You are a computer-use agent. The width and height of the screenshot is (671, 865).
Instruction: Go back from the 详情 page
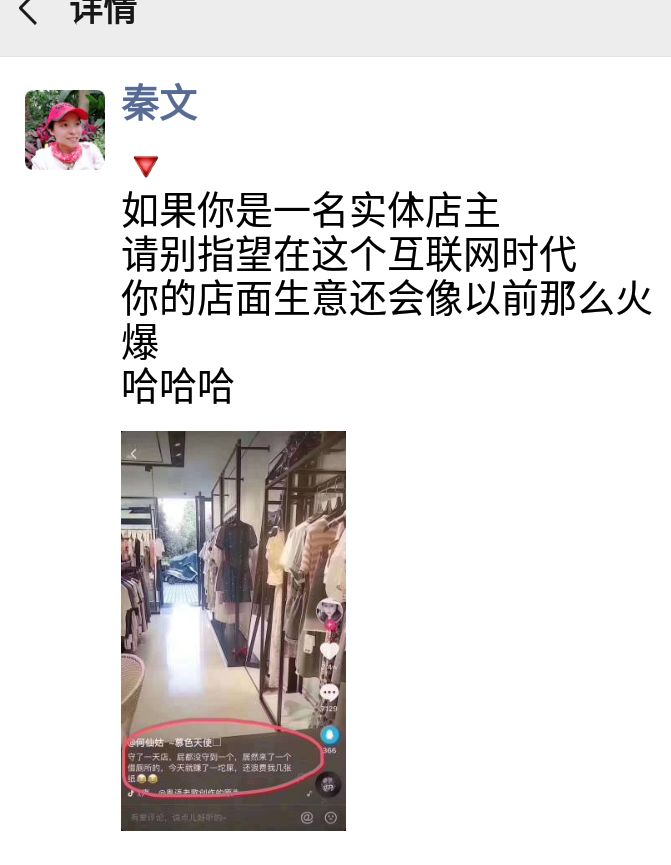(28, 12)
